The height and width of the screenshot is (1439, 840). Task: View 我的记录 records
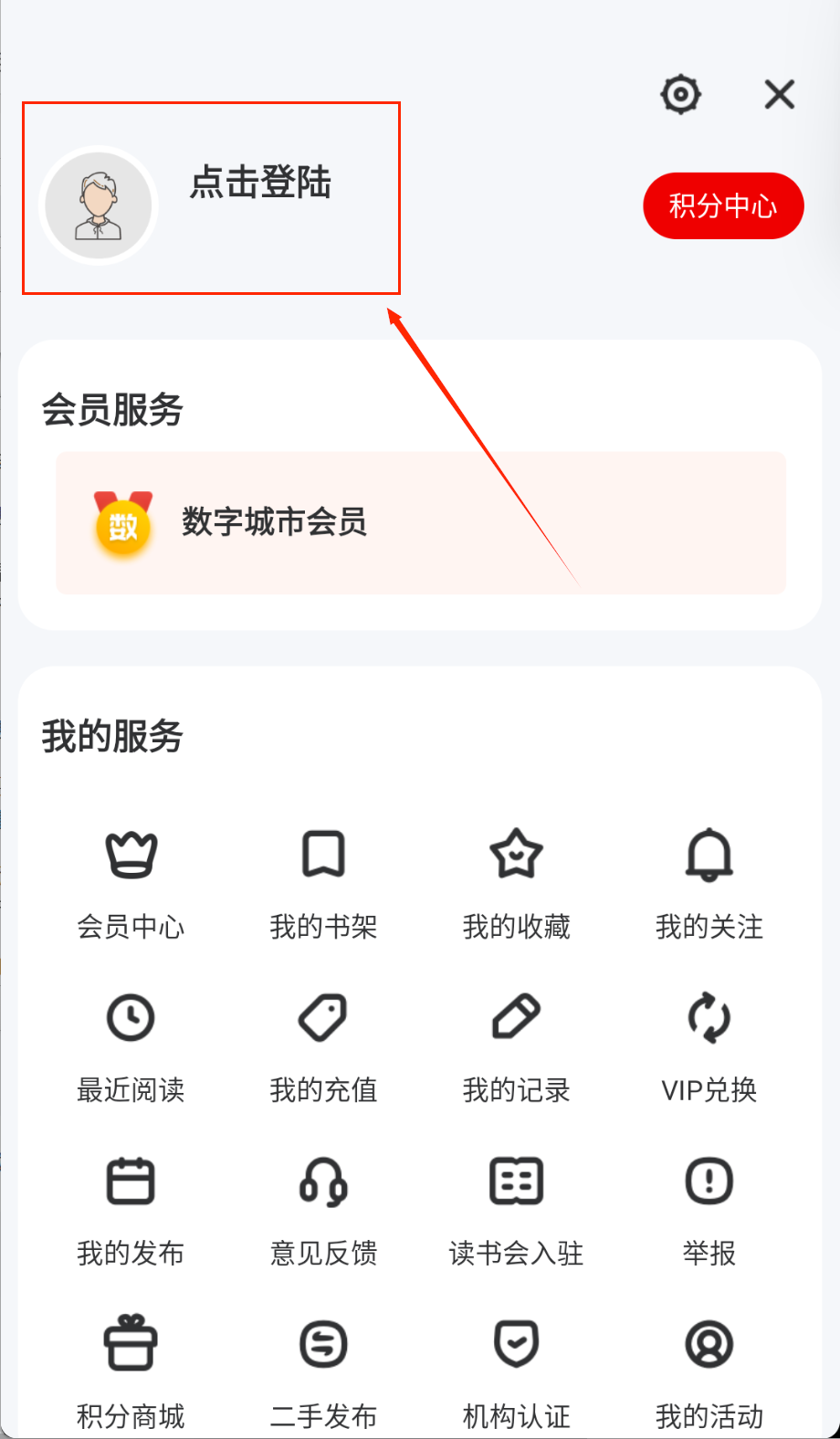[516, 1045]
